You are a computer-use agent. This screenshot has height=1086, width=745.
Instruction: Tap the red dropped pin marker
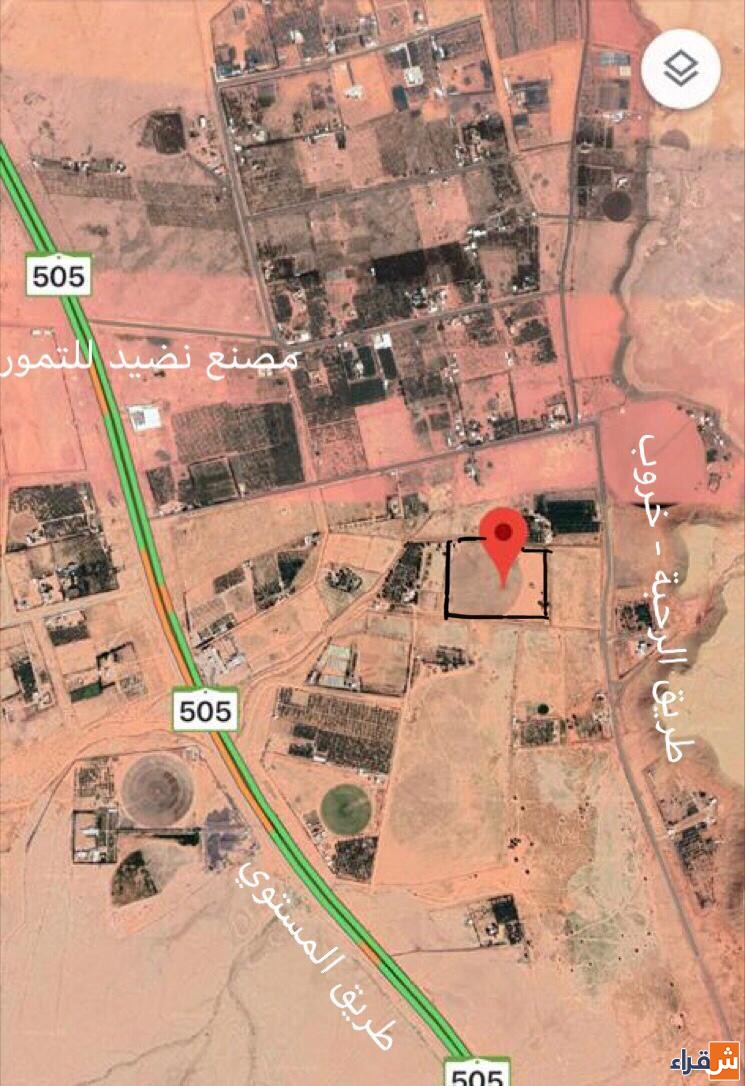(504, 537)
